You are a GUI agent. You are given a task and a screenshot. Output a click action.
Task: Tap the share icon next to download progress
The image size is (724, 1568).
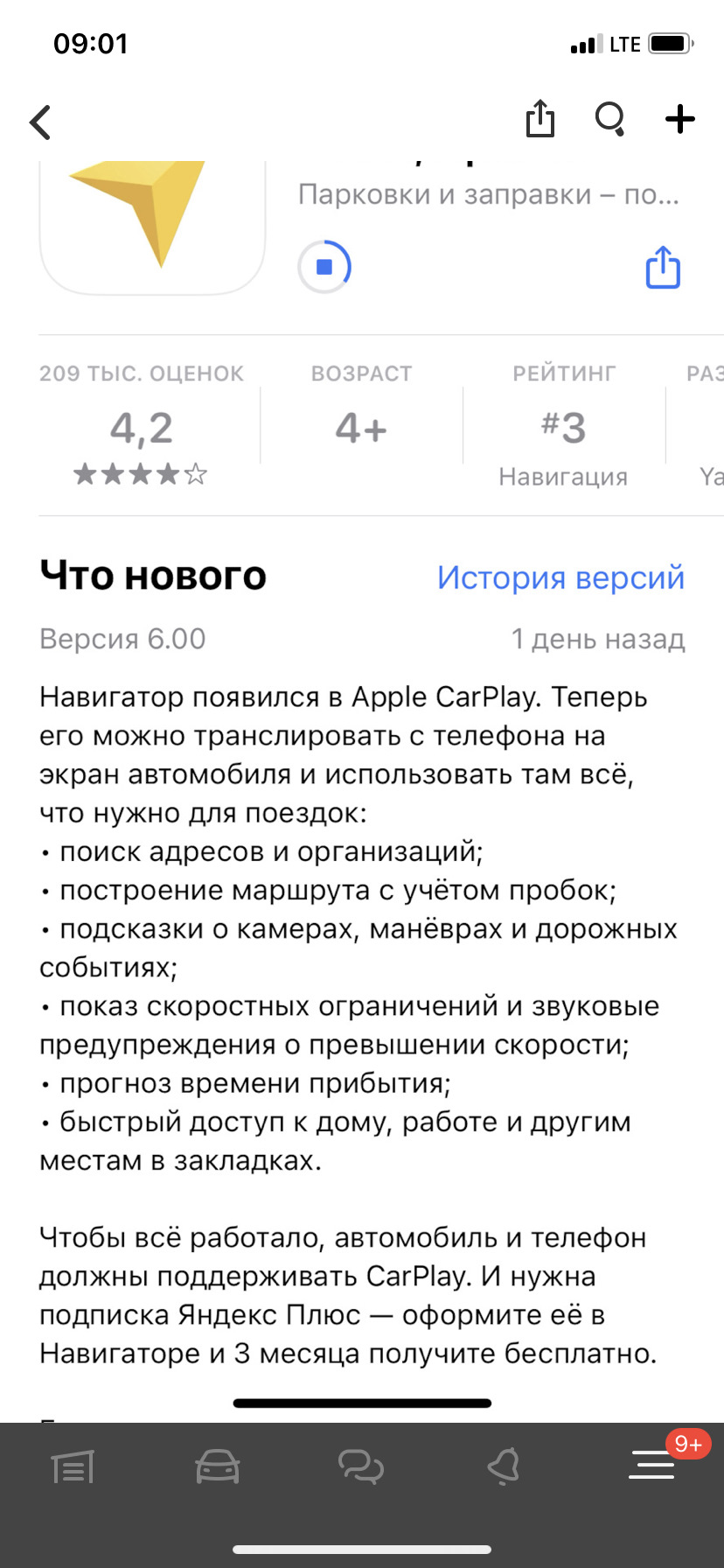click(663, 268)
